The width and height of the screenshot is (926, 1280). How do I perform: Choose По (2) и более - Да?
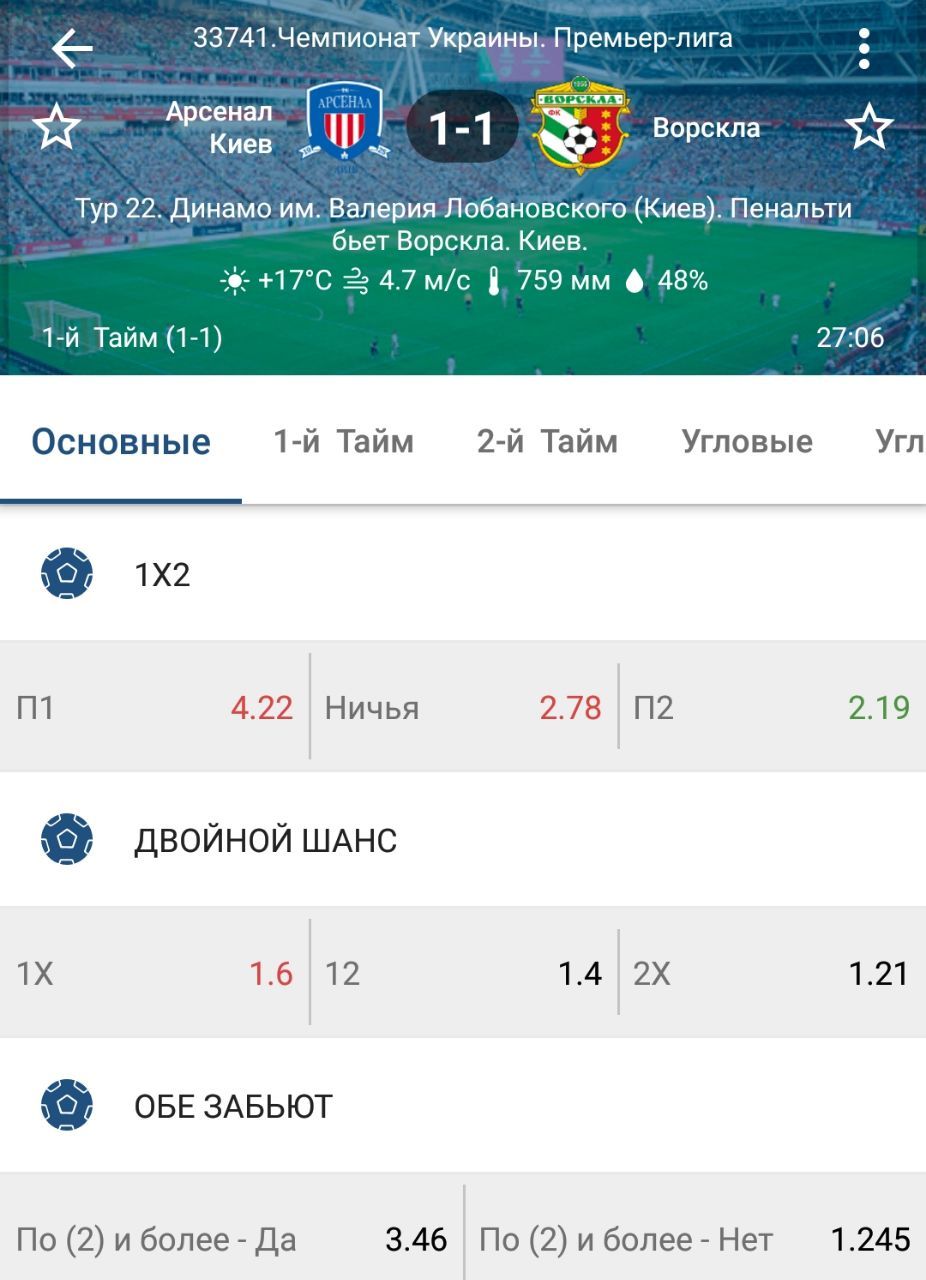tap(231, 1240)
